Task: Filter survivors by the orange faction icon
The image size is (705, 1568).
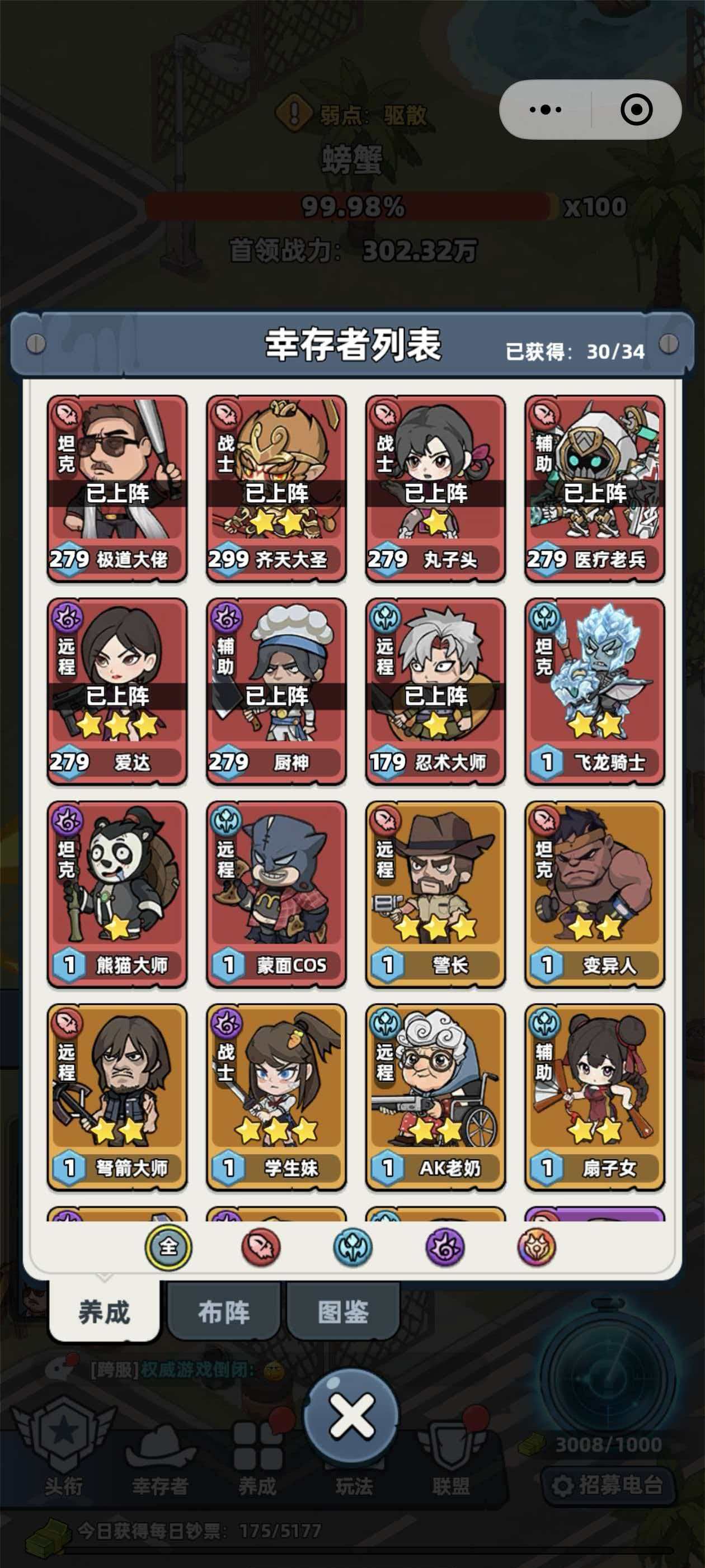Action: (537, 1247)
